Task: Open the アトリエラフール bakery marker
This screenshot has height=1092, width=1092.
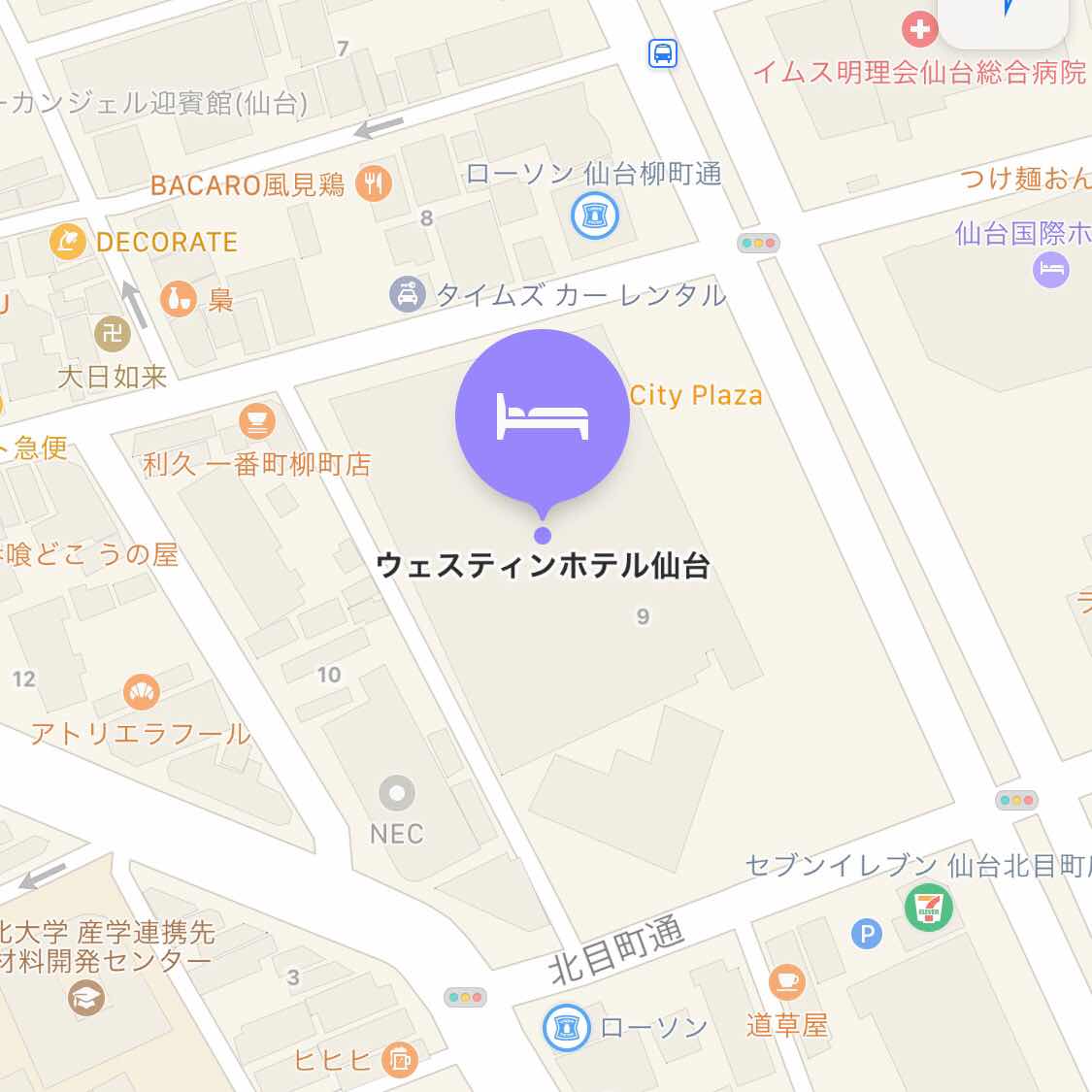Action: (x=142, y=692)
